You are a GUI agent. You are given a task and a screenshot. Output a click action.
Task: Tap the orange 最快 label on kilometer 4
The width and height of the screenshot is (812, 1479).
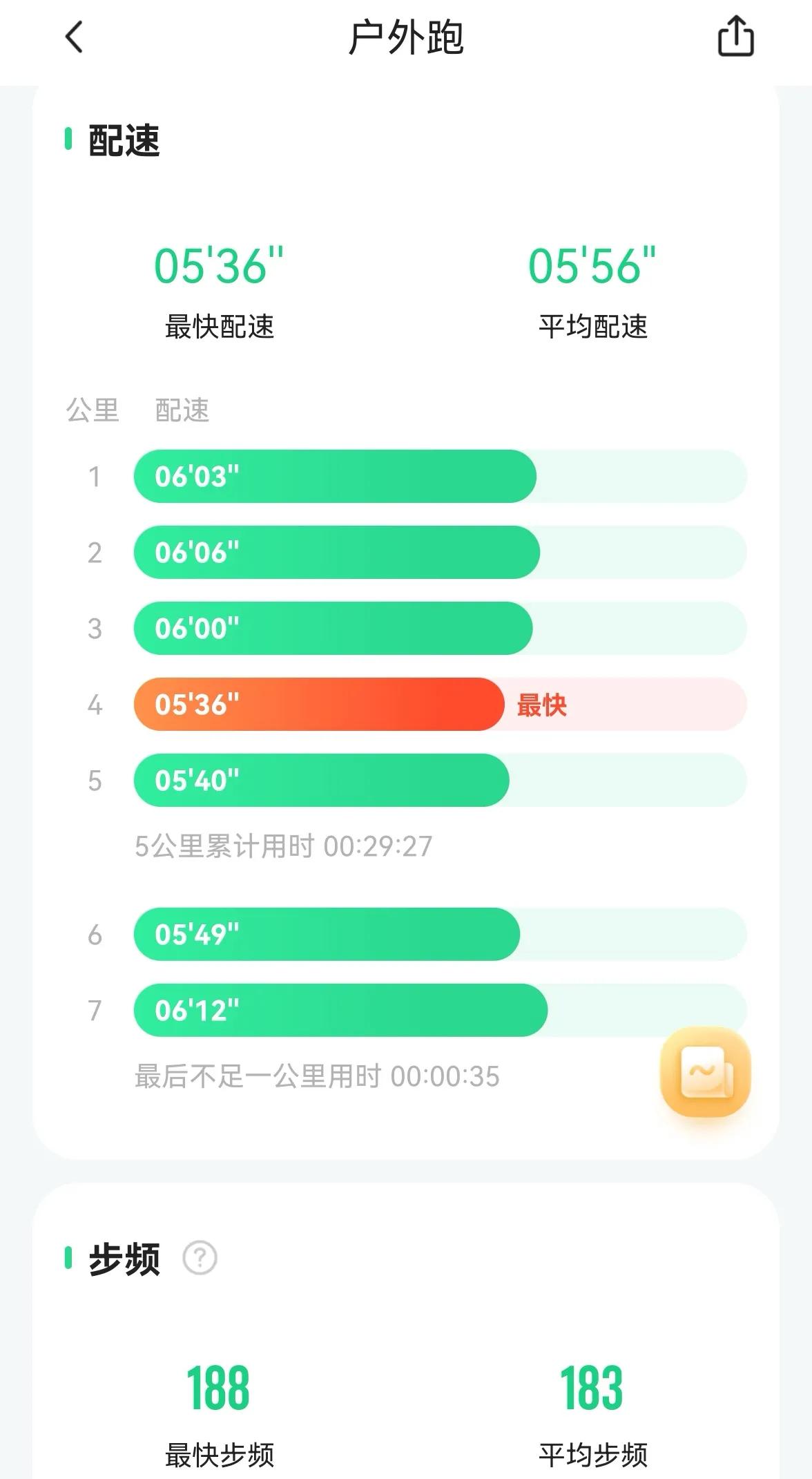542,705
